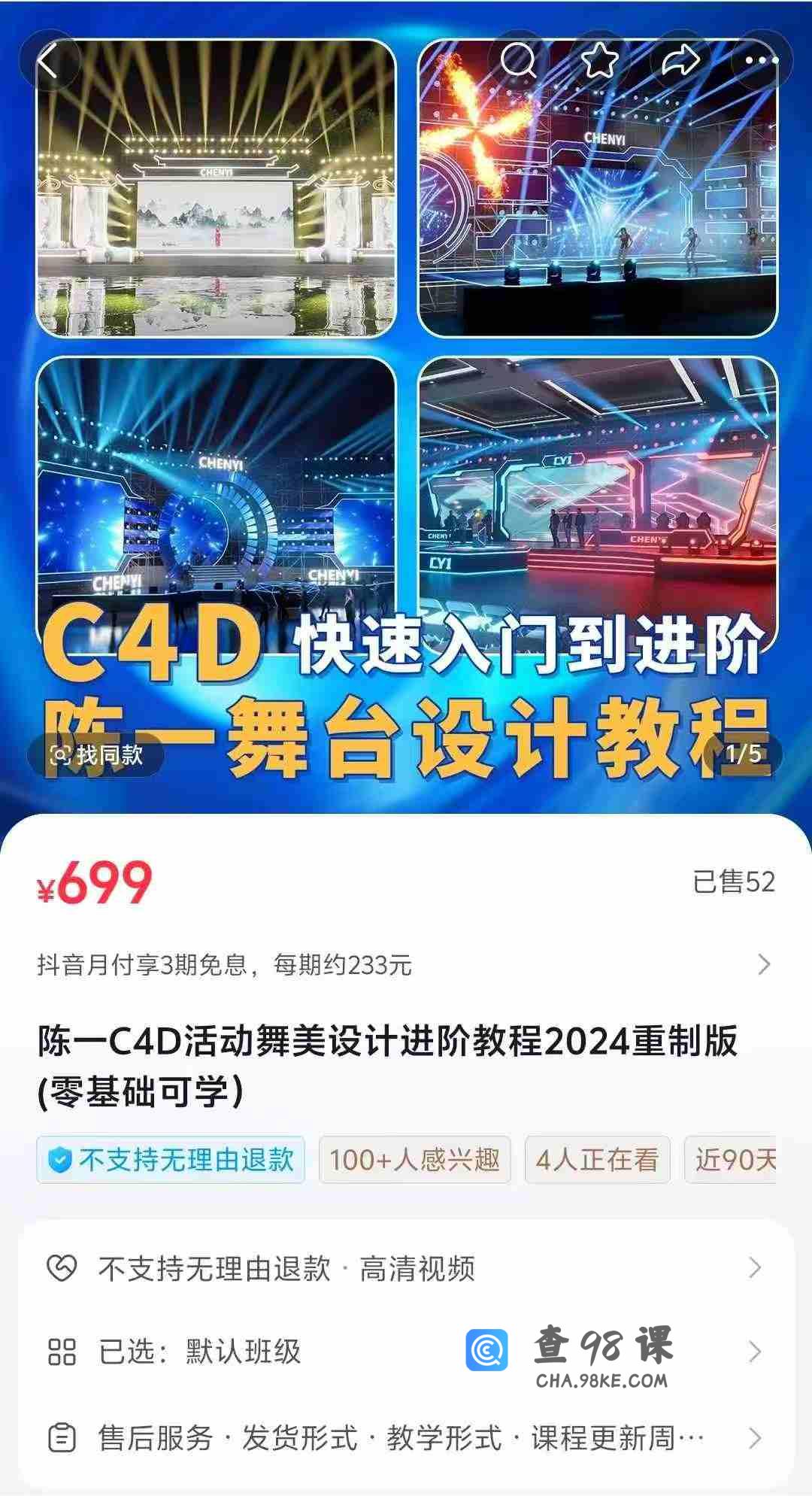
Task: Open the three-dot overflow menu
Action: pyautogui.click(x=762, y=60)
